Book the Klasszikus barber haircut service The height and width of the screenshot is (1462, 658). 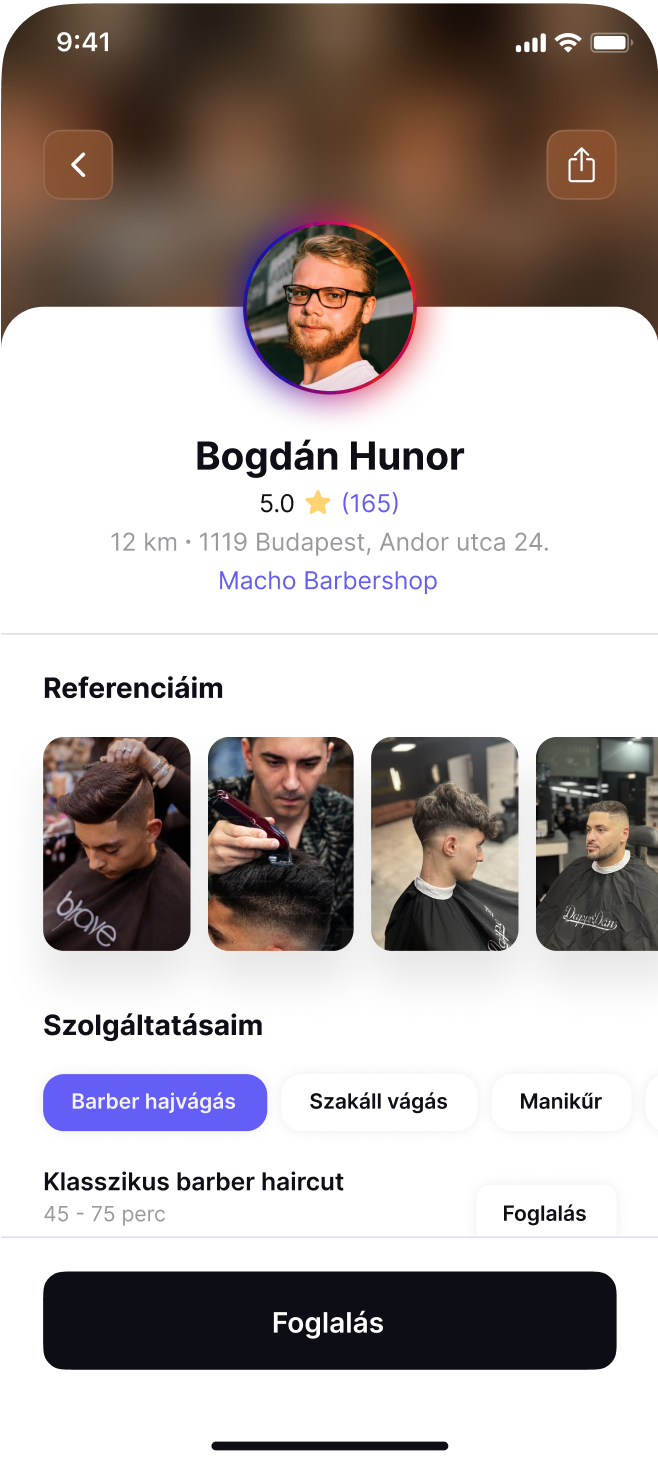545,1212
